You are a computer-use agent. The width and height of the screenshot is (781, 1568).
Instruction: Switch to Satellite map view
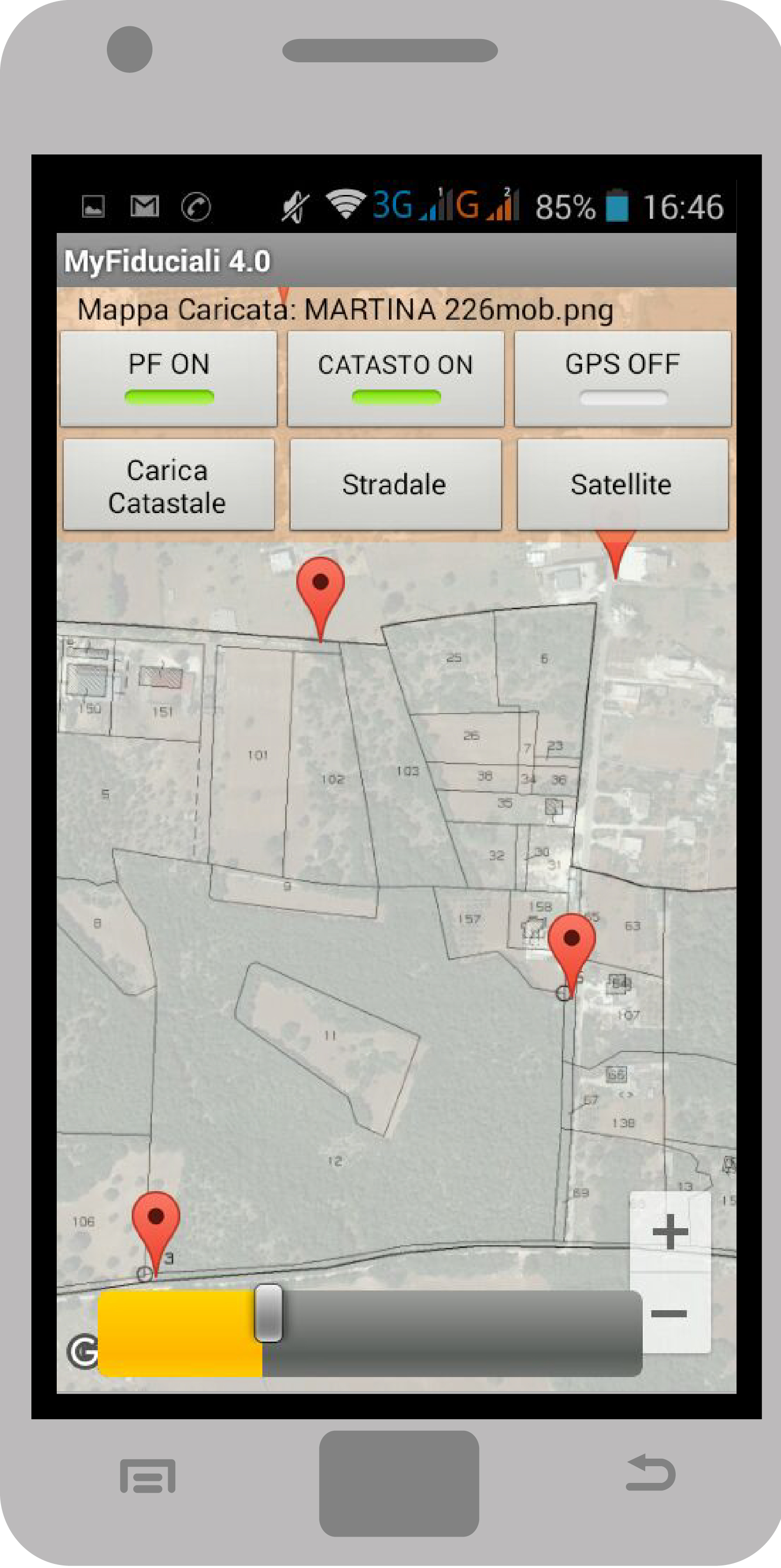622,485
